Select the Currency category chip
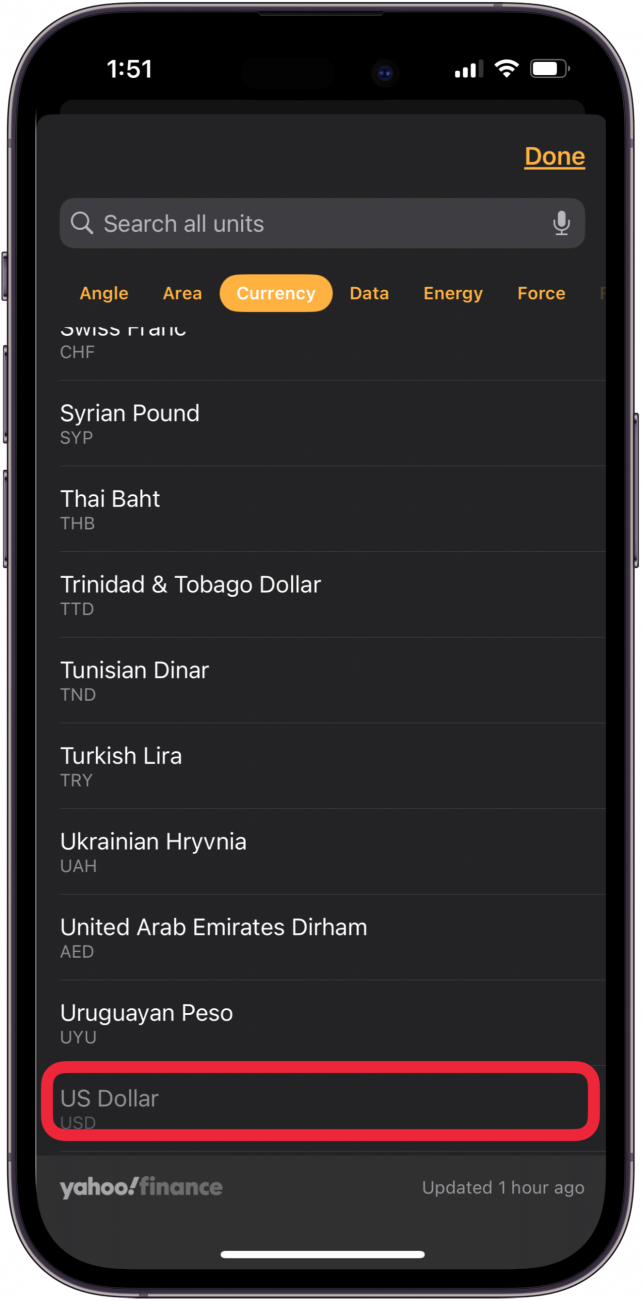This screenshot has width=642, height=1301. tap(276, 293)
